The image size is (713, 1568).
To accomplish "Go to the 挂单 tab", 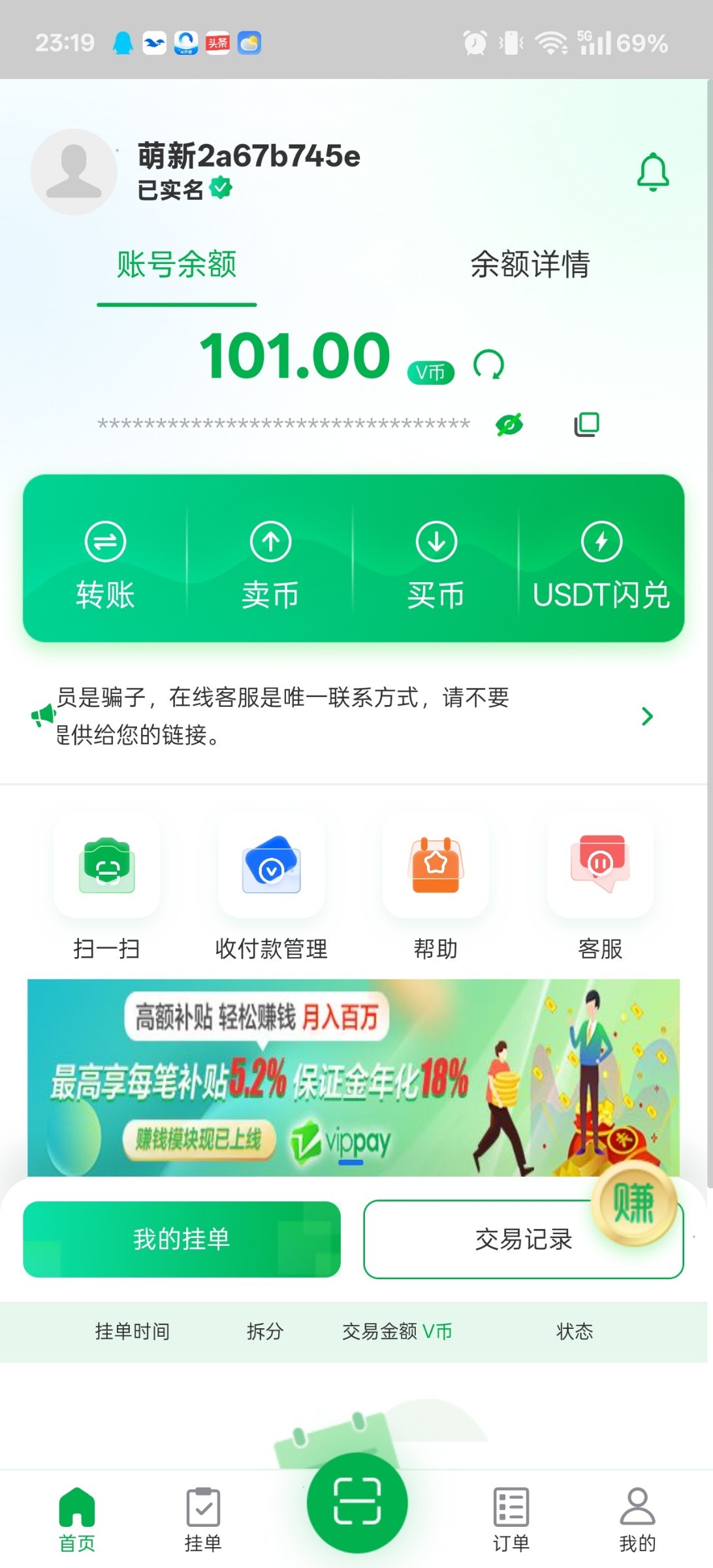I will 203,1520.
